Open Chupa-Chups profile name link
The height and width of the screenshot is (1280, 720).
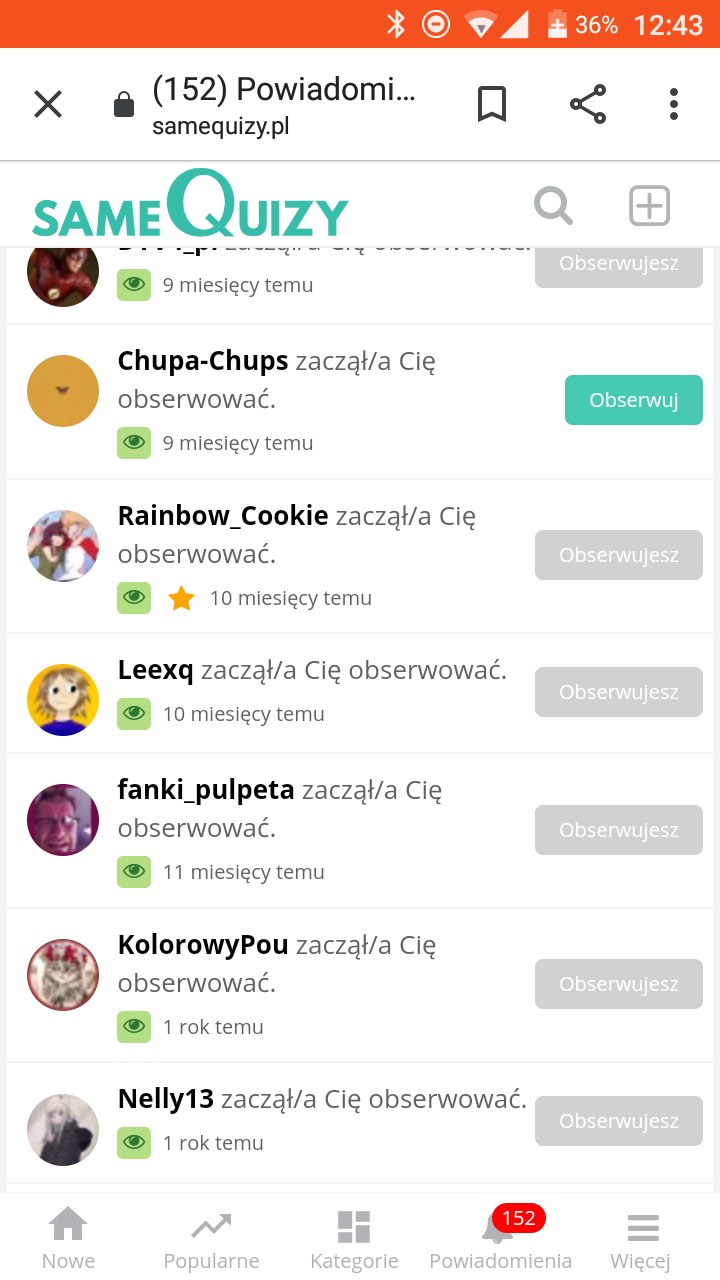point(203,361)
